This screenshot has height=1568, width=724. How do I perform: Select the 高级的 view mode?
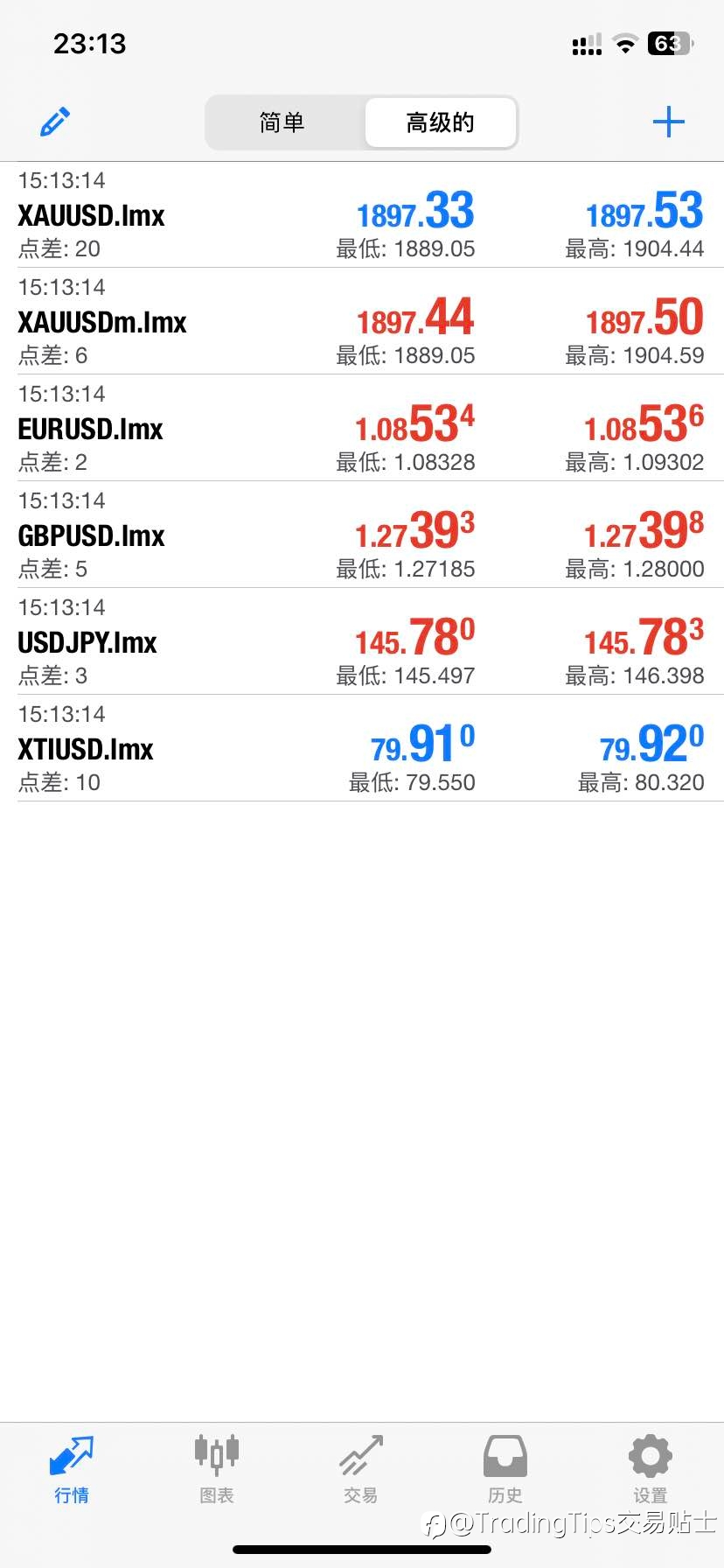[x=440, y=122]
